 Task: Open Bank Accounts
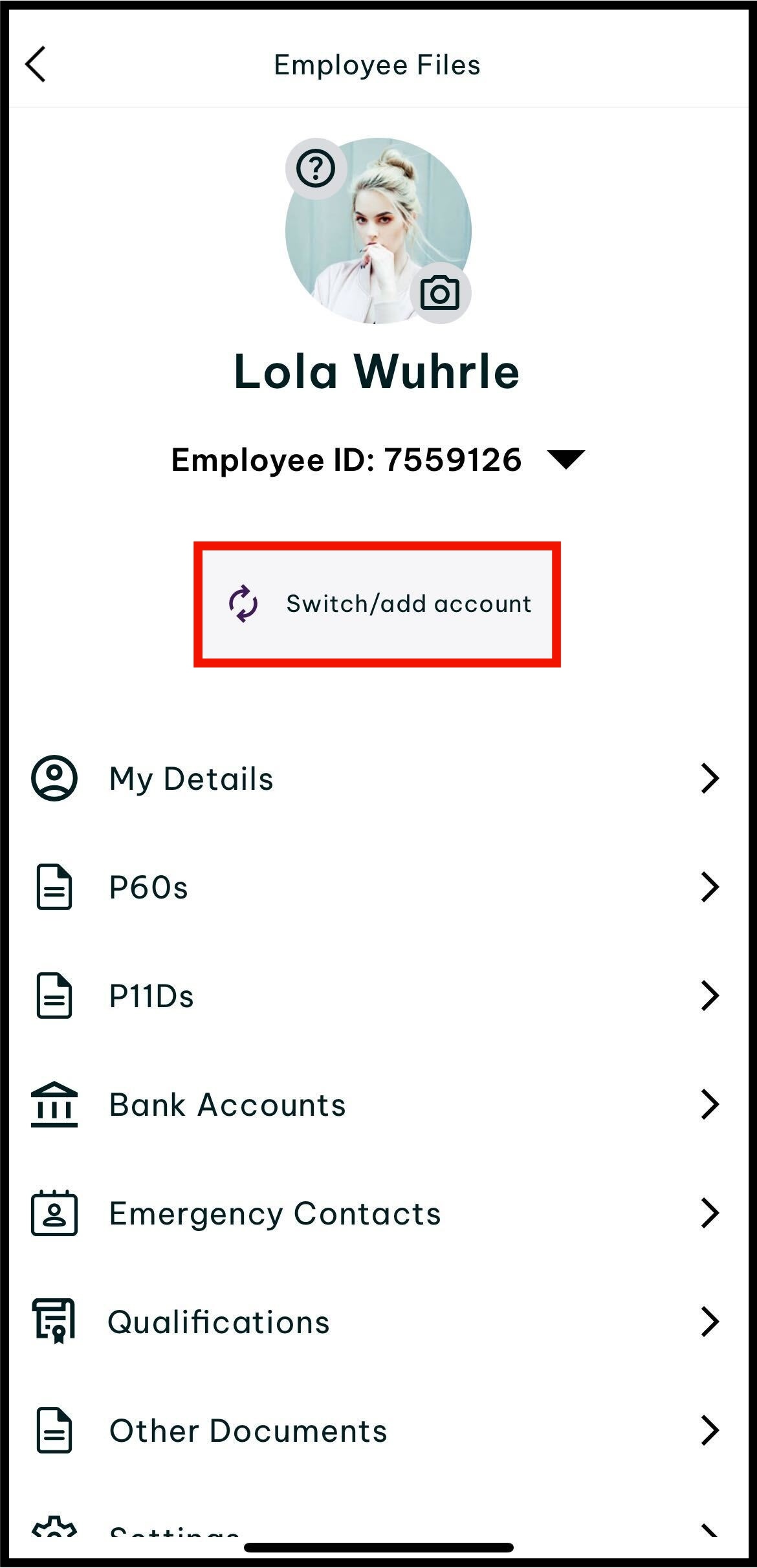click(378, 1104)
